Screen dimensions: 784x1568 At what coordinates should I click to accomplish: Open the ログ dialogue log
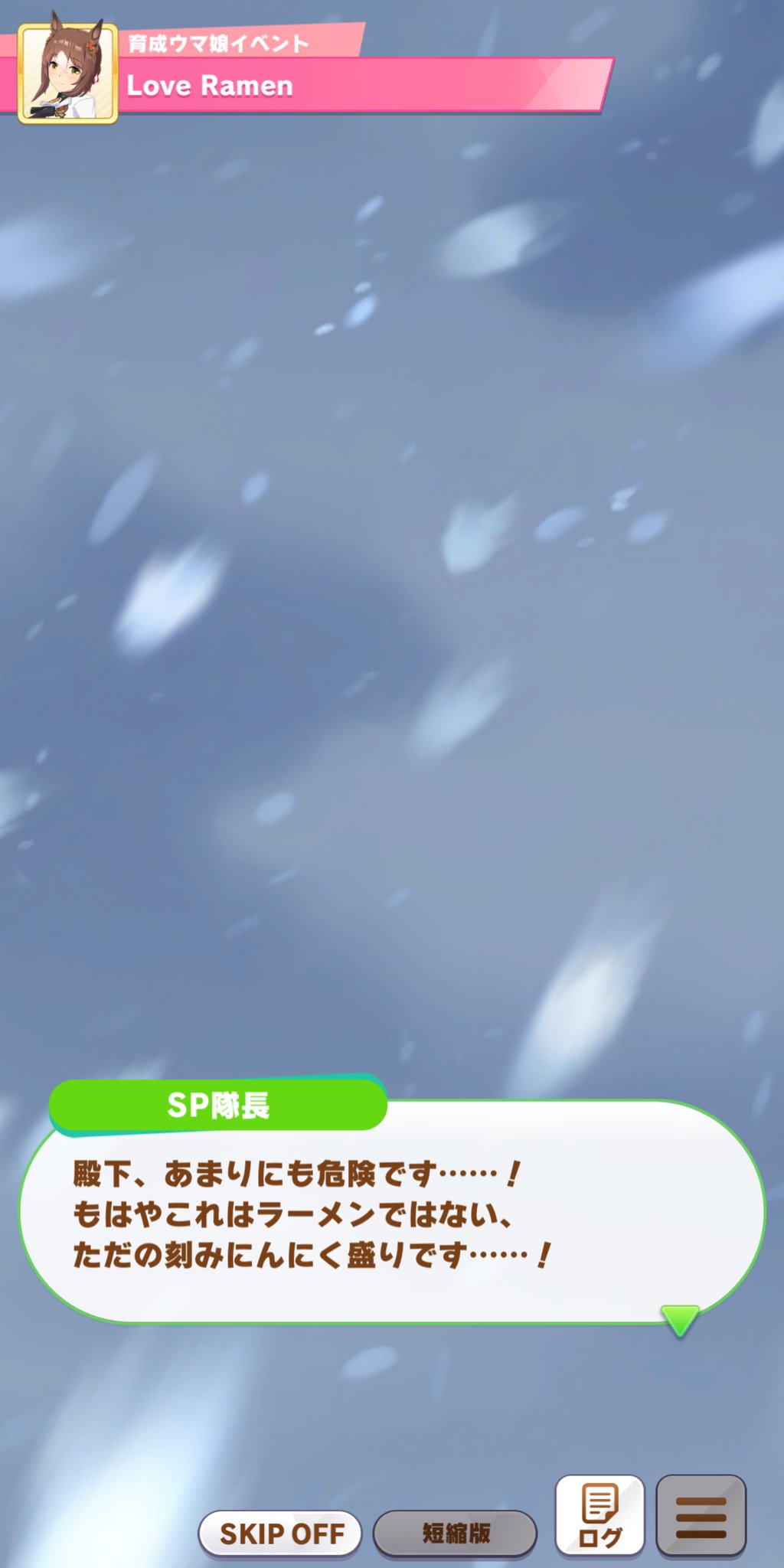pyautogui.click(x=599, y=1515)
